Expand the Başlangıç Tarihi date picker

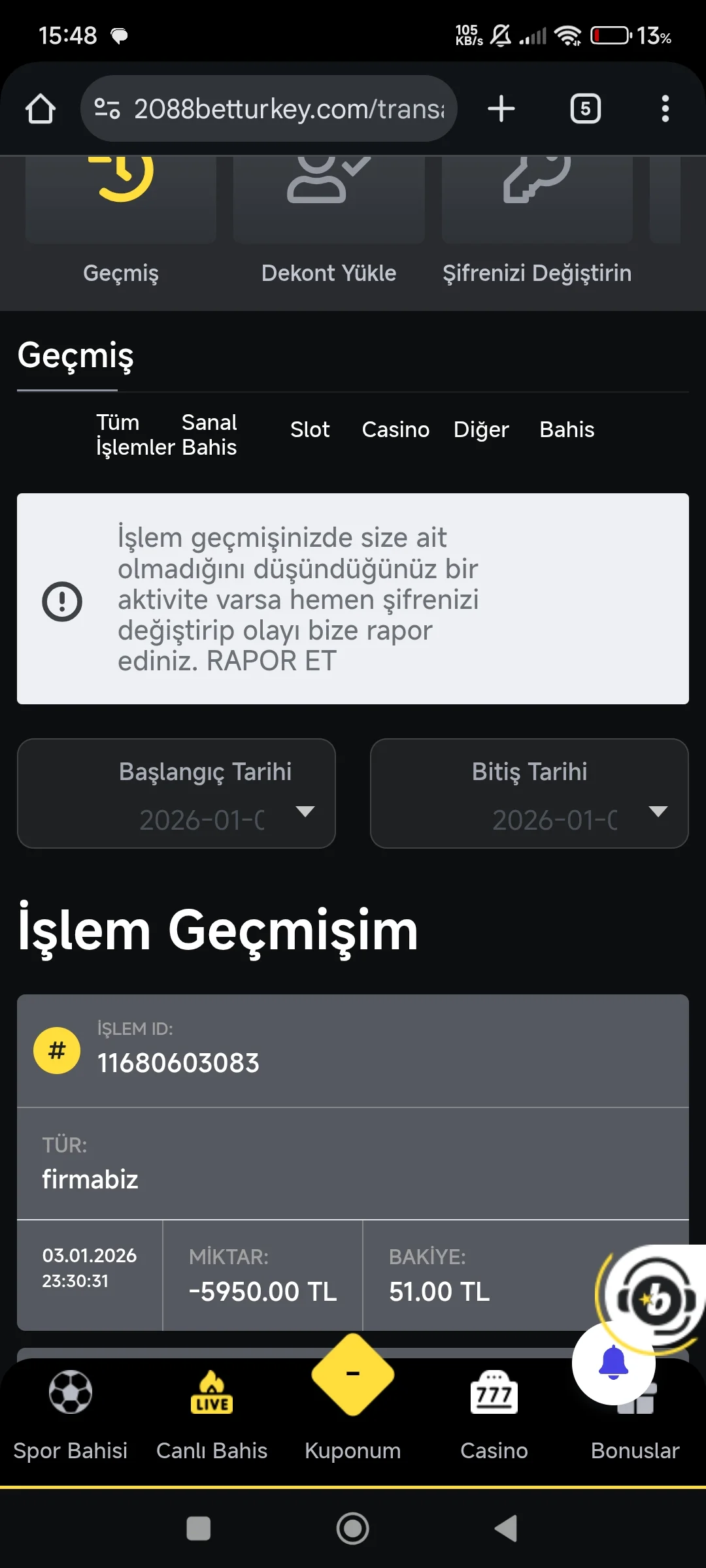[x=176, y=794]
